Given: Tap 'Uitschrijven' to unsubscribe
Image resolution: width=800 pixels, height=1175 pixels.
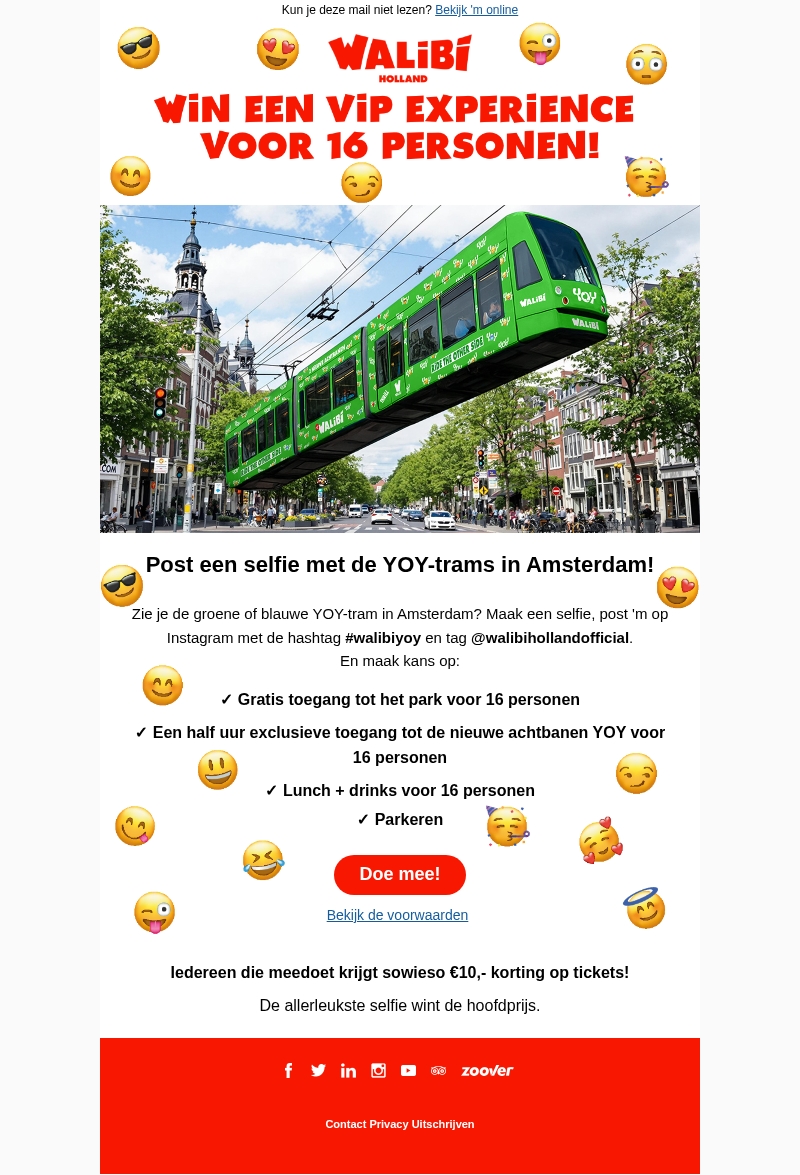Looking at the screenshot, I should coord(443,1124).
